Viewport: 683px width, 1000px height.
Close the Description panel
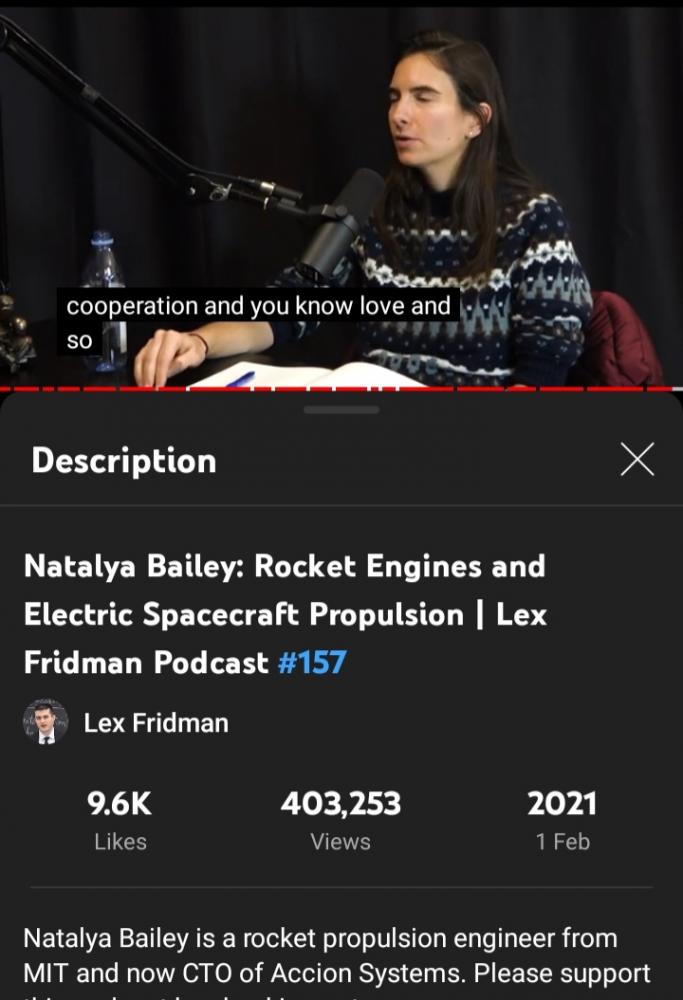[x=636, y=459]
